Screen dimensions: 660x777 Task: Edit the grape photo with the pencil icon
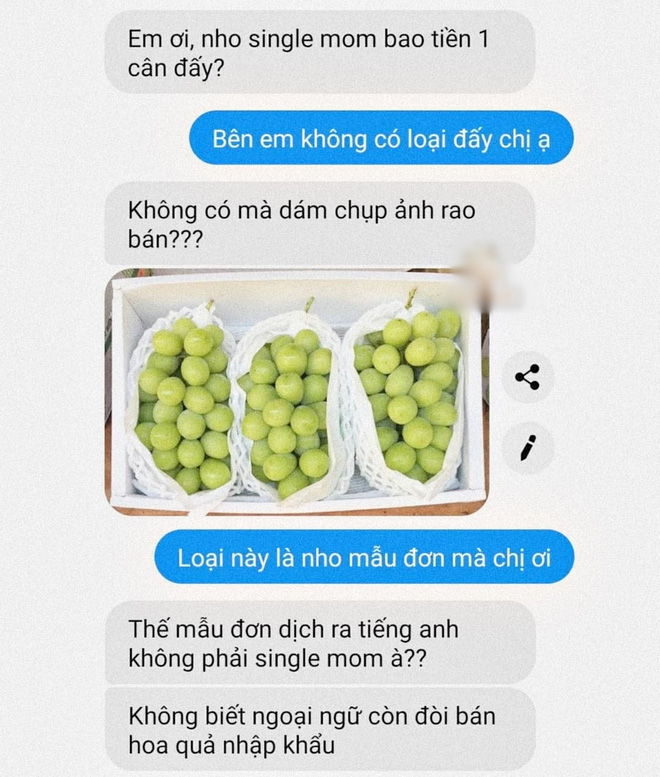tap(527, 446)
